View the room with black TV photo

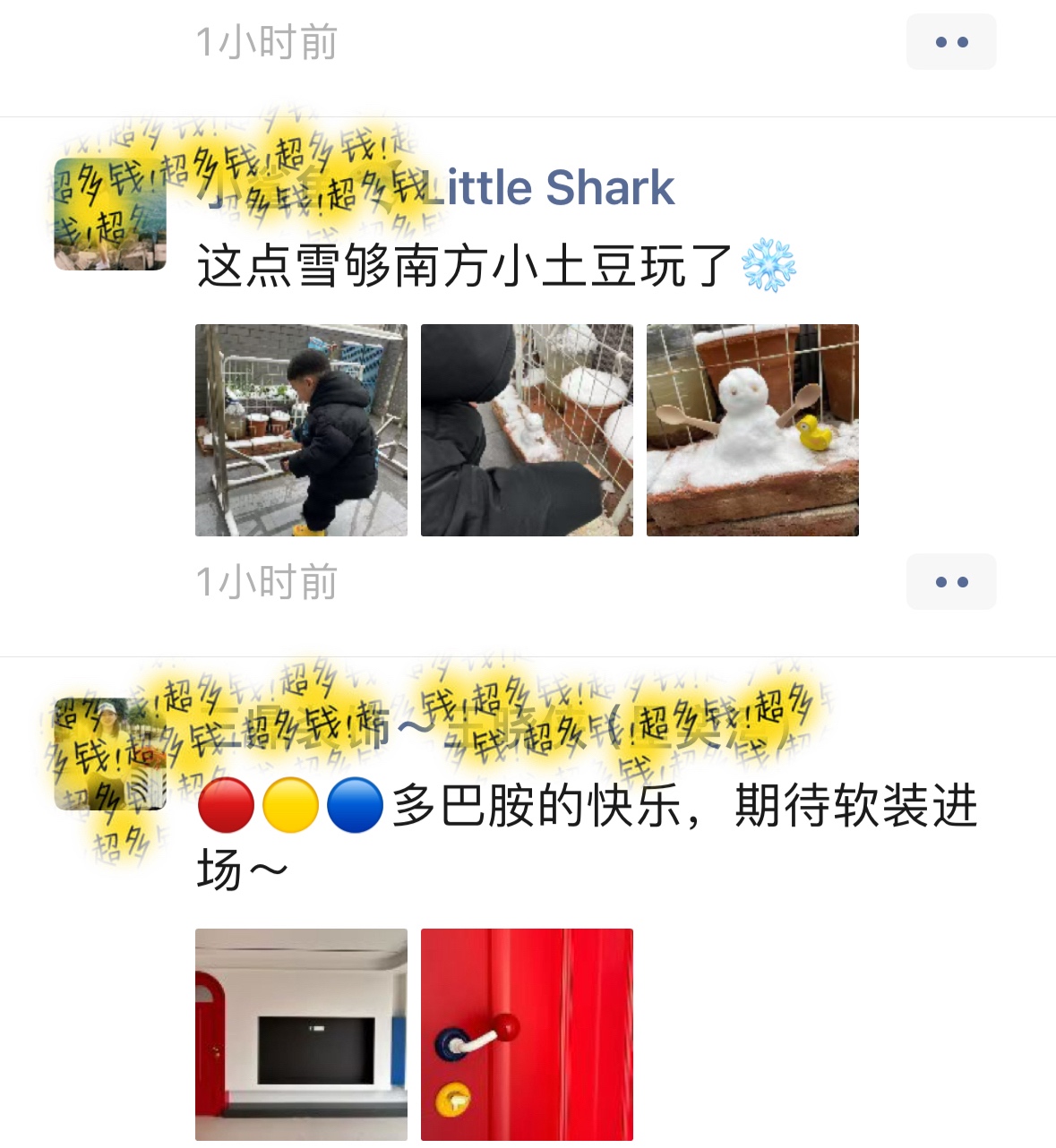(x=301, y=1034)
